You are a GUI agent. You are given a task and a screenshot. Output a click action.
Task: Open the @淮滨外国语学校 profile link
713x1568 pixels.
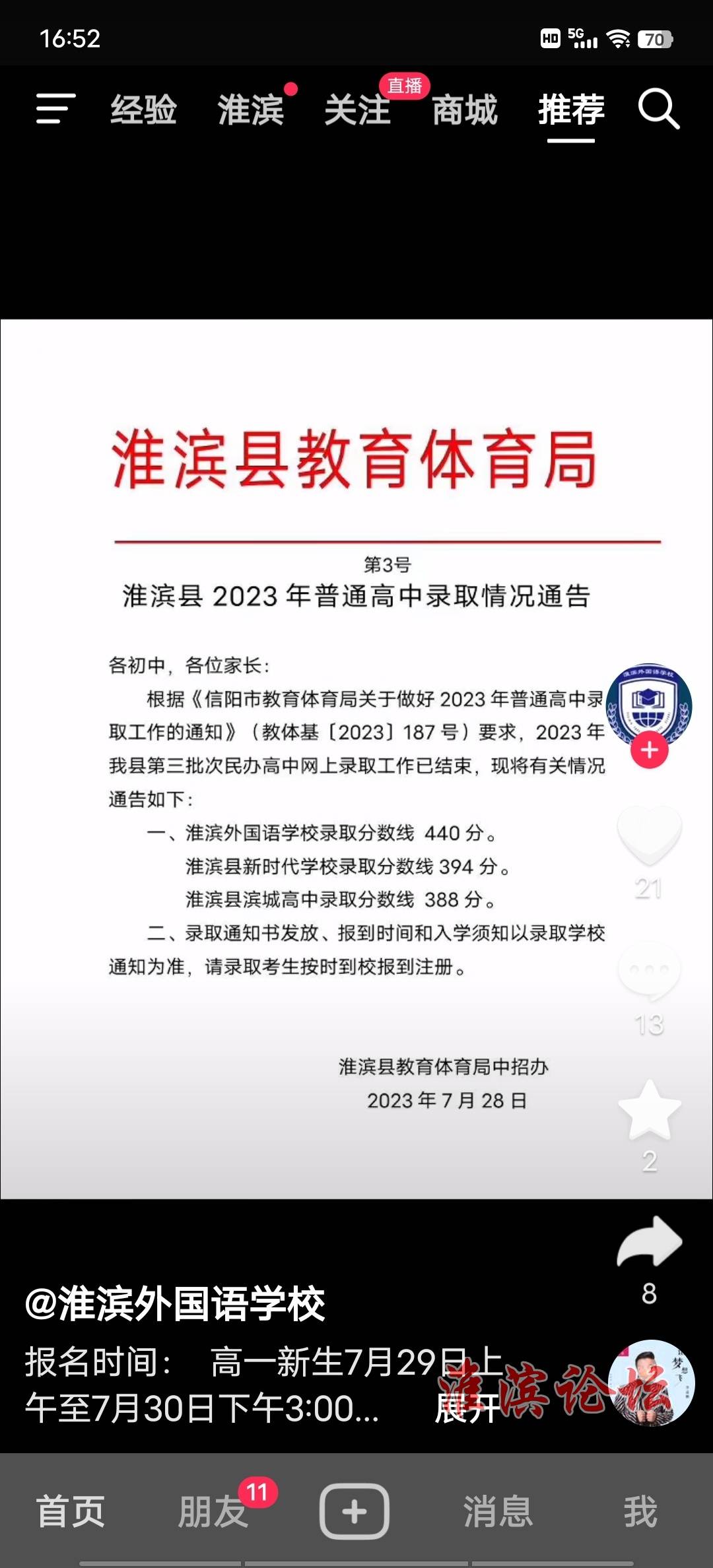(175, 1304)
